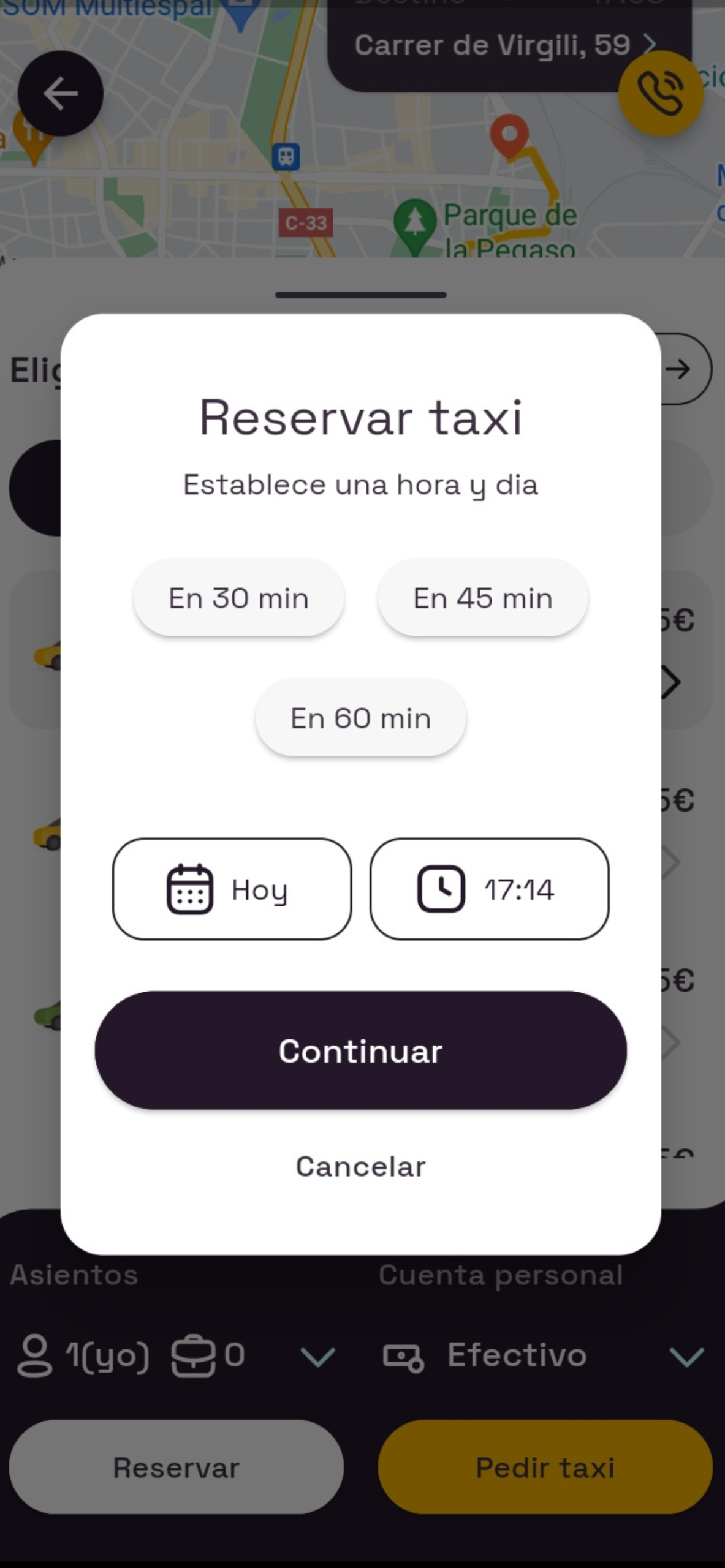Image resolution: width=725 pixels, height=1568 pixels.
Task: Confirm reservation with Continuar
Action: pos(360,1051)
